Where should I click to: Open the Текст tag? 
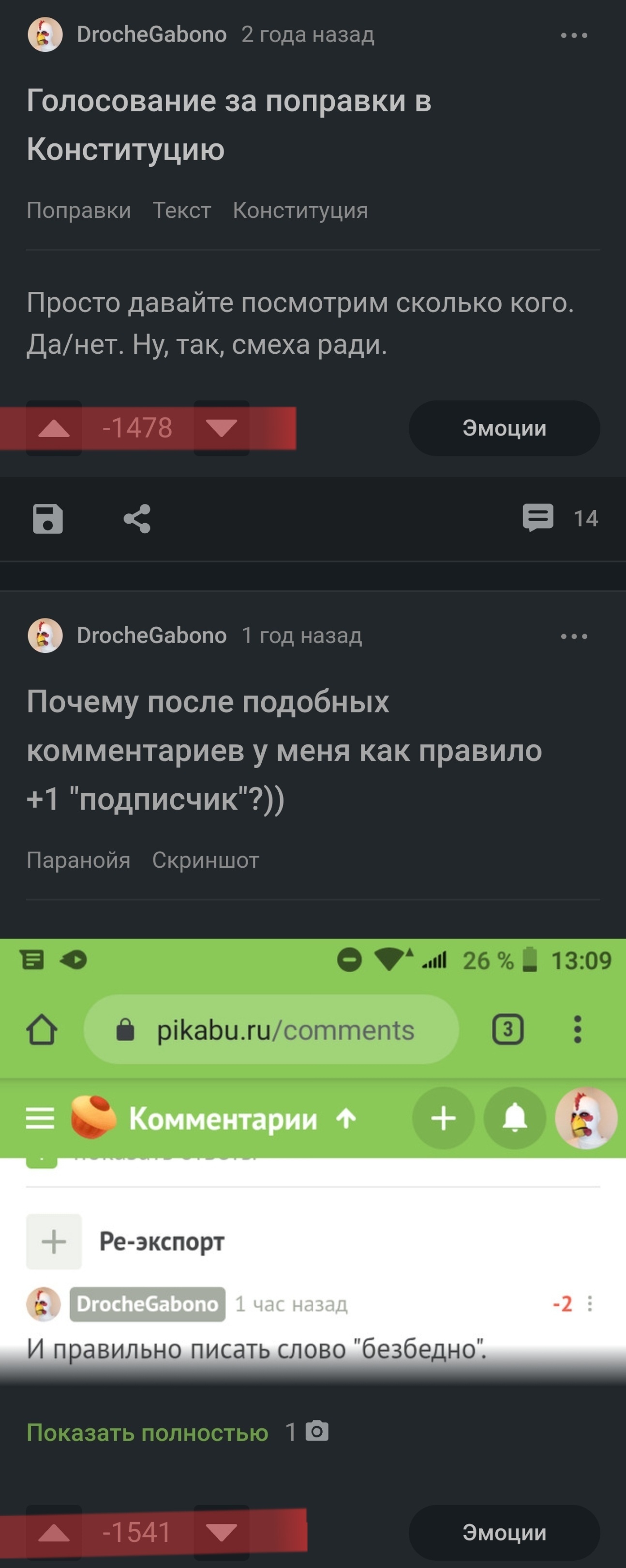[181, 211]
